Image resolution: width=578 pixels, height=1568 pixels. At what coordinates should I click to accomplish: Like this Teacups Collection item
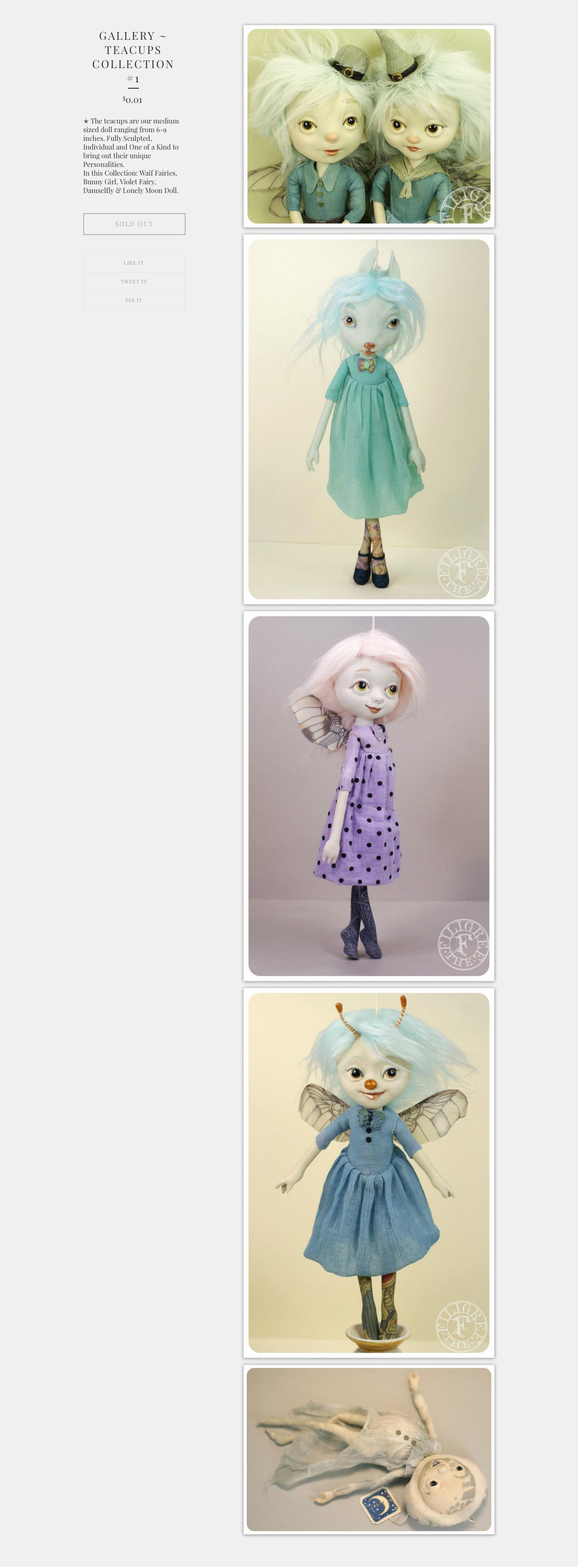click(134, 263)
